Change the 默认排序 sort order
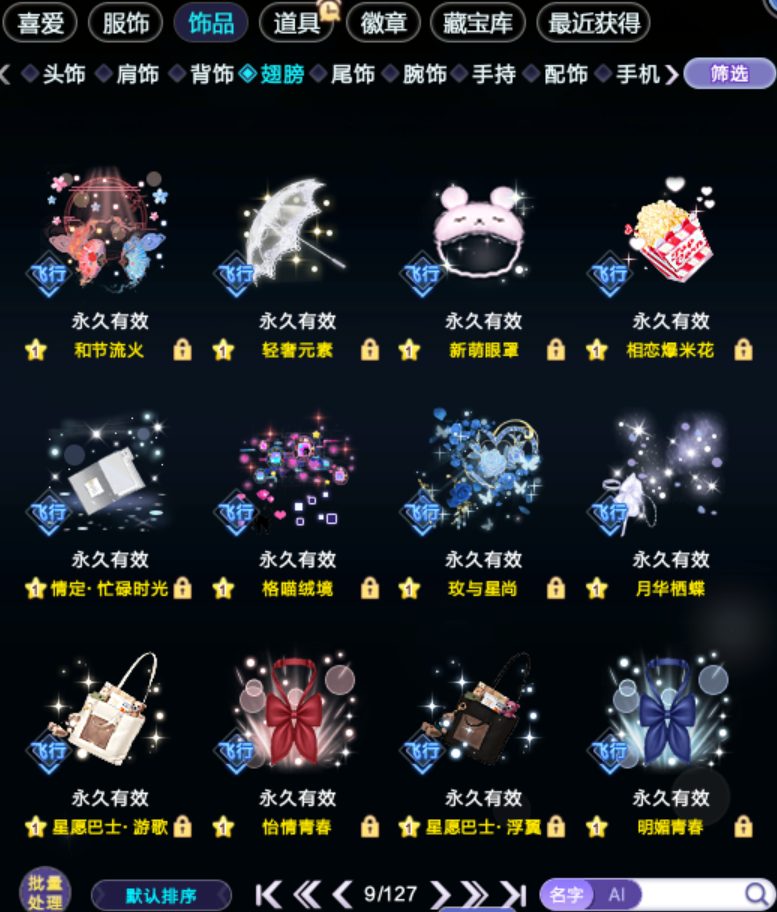777x912 pixels. [161, 896]
